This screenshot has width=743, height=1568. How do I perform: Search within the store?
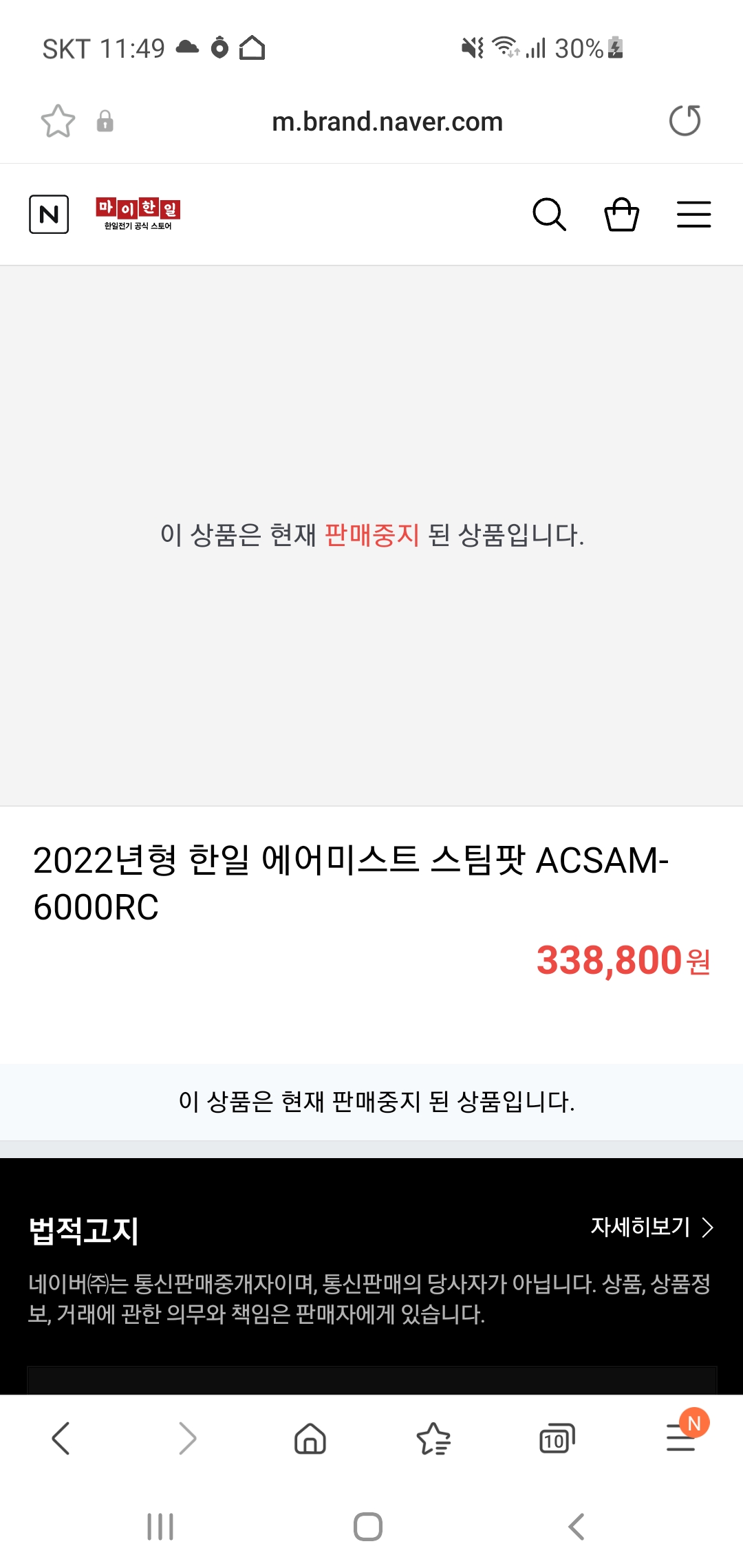point(550,215)
